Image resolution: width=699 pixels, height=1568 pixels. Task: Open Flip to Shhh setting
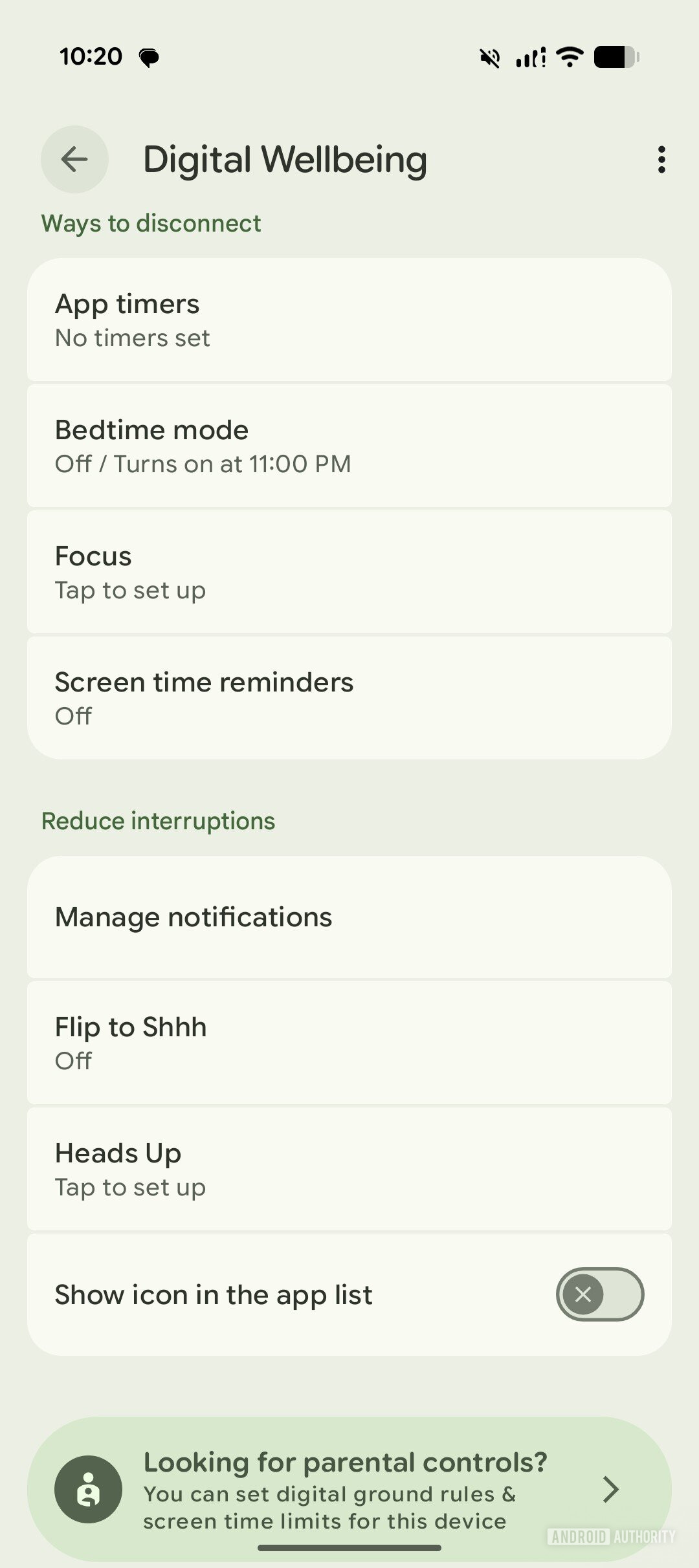pyautogui.click(x=349, y=1043)
